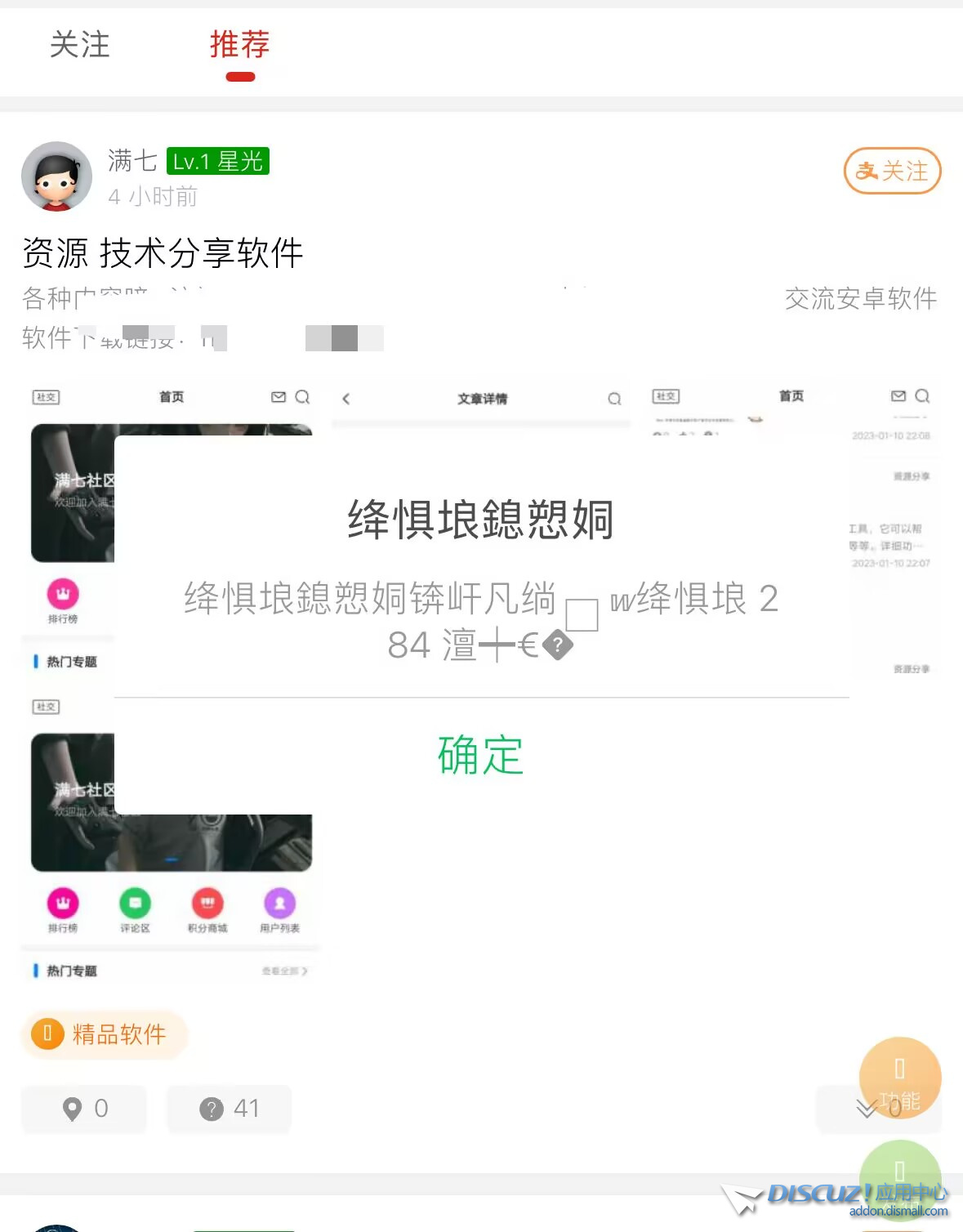Open 满七's profile avatar
963x1232 pixels.
click(56, 176)
